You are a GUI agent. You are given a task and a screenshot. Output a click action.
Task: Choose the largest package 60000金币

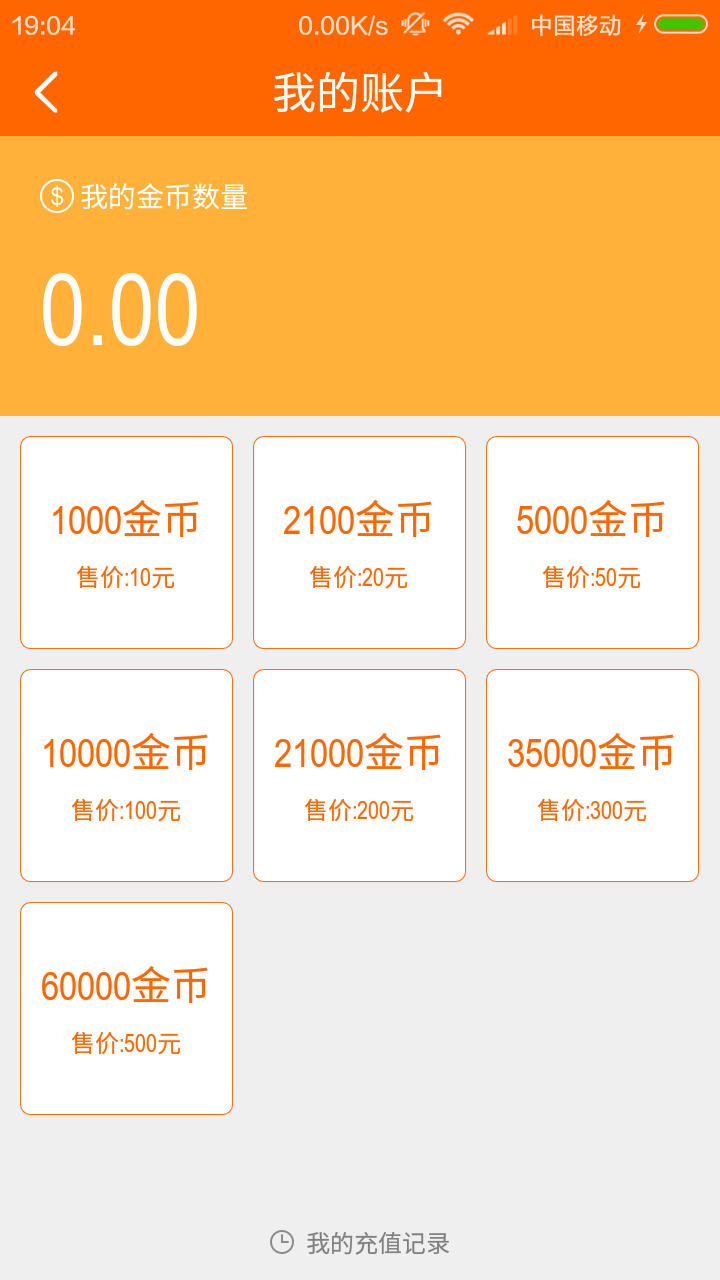(125, 1007)
